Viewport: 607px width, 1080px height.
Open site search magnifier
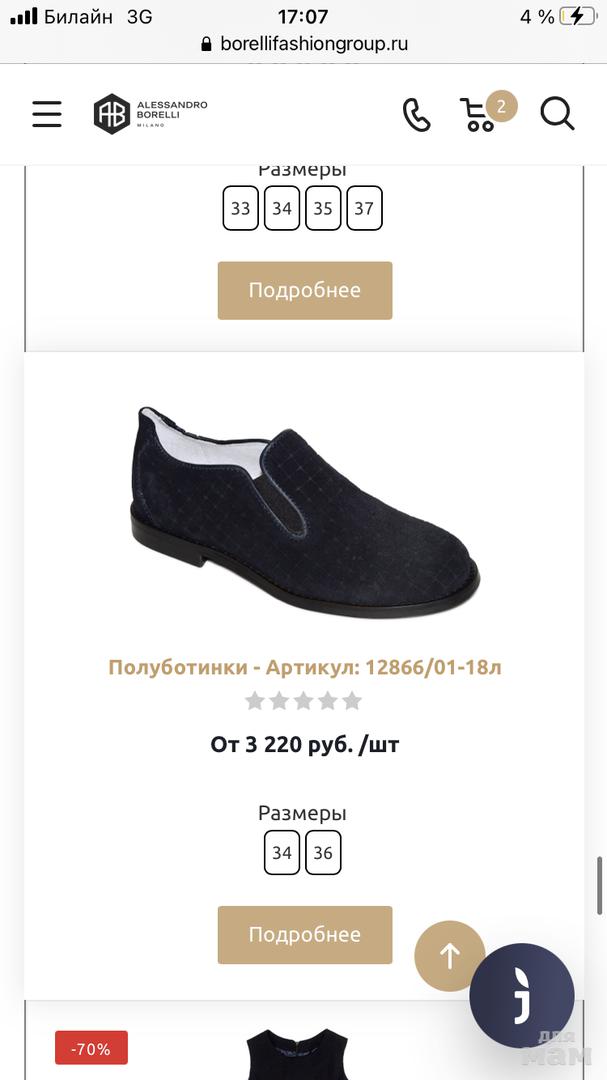(x=557, y=114)
